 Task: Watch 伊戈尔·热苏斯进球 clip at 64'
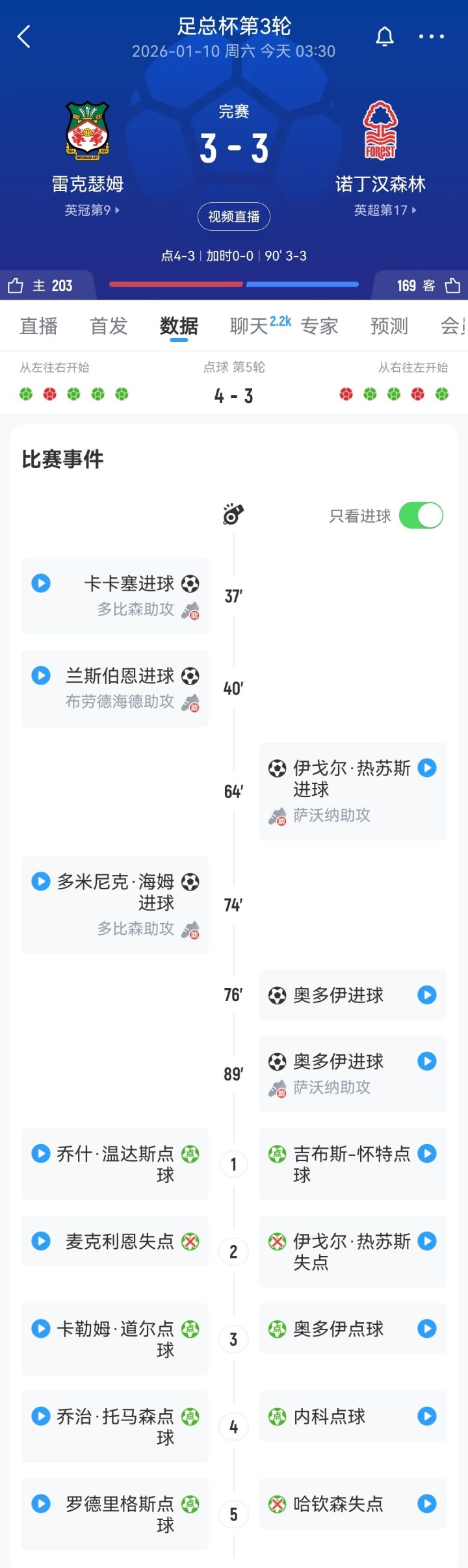(x=427, y=768)
